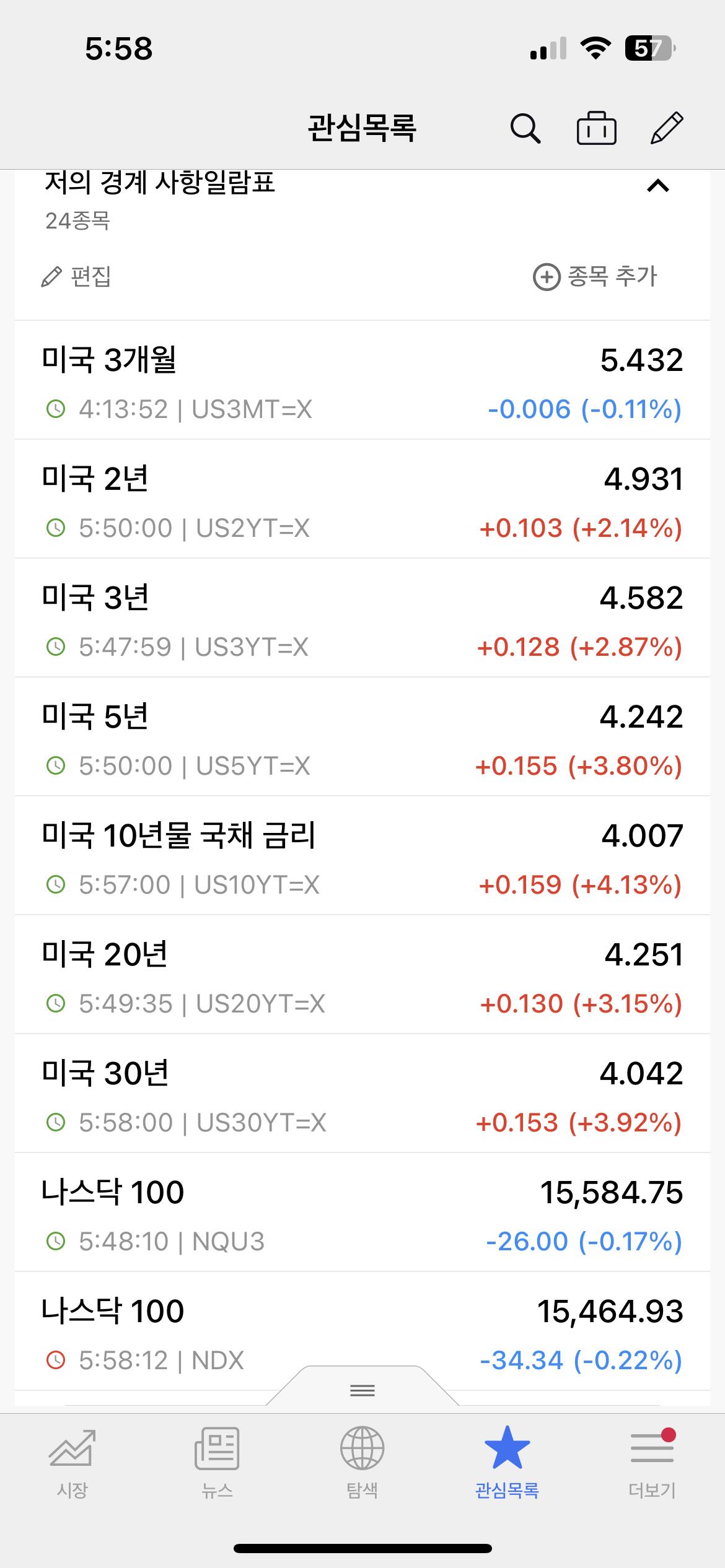Viewport: 725px width, 1568px height.
Task: Open 나스닥 100 futures NQU3
Action: 362,1213
